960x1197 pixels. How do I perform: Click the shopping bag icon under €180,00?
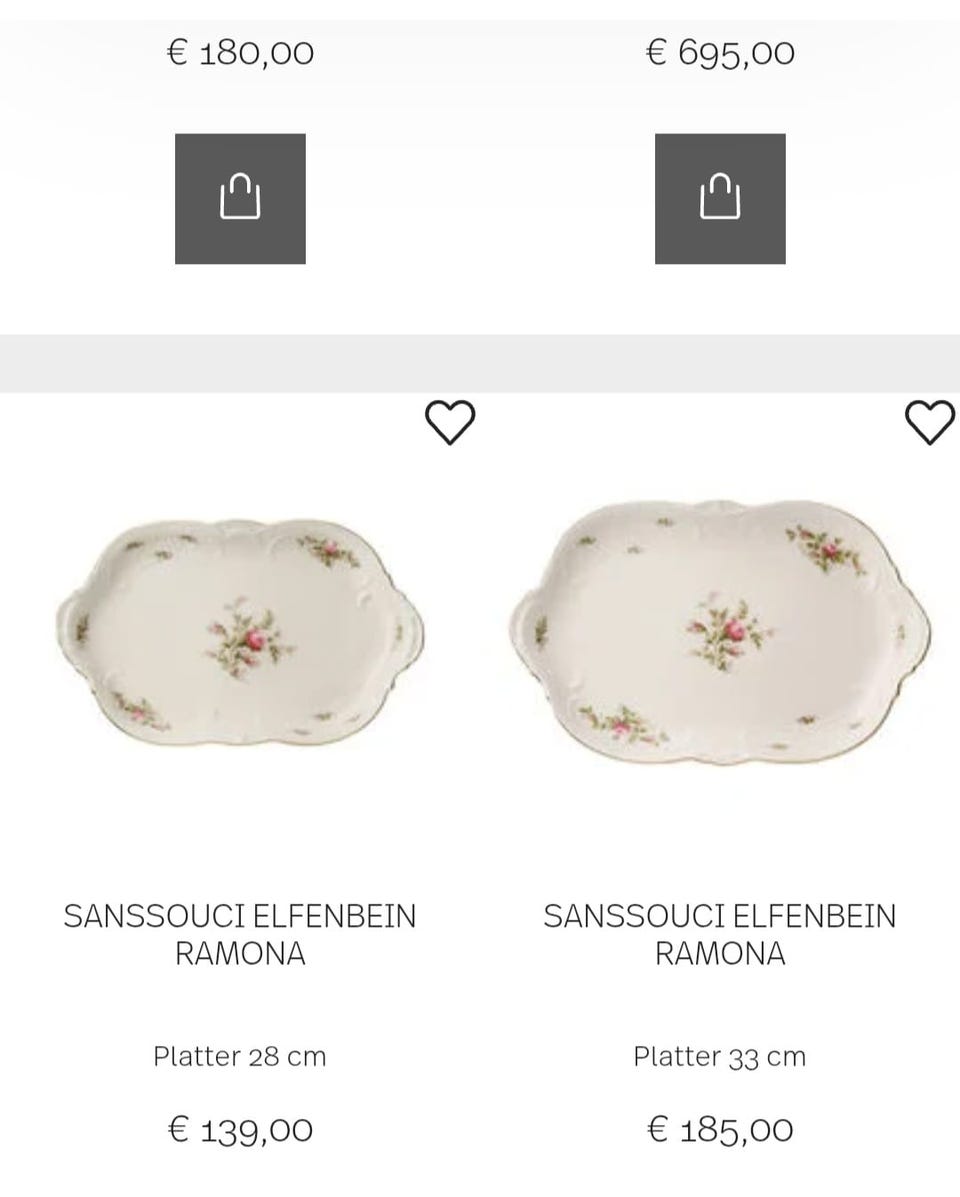(x=239, y=196)
